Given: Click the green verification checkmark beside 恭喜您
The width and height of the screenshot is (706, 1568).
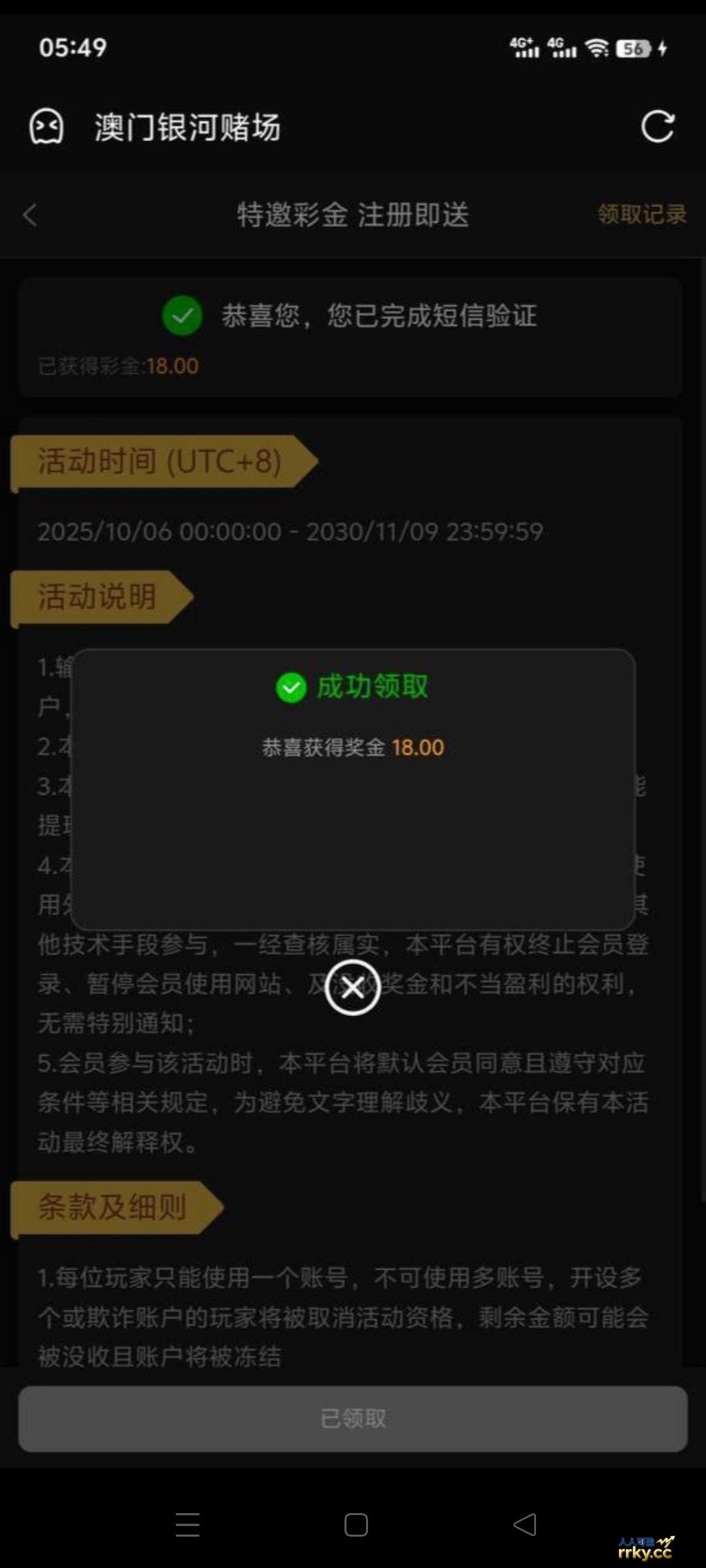Looking at the screenshot, I should click(183, 316).
